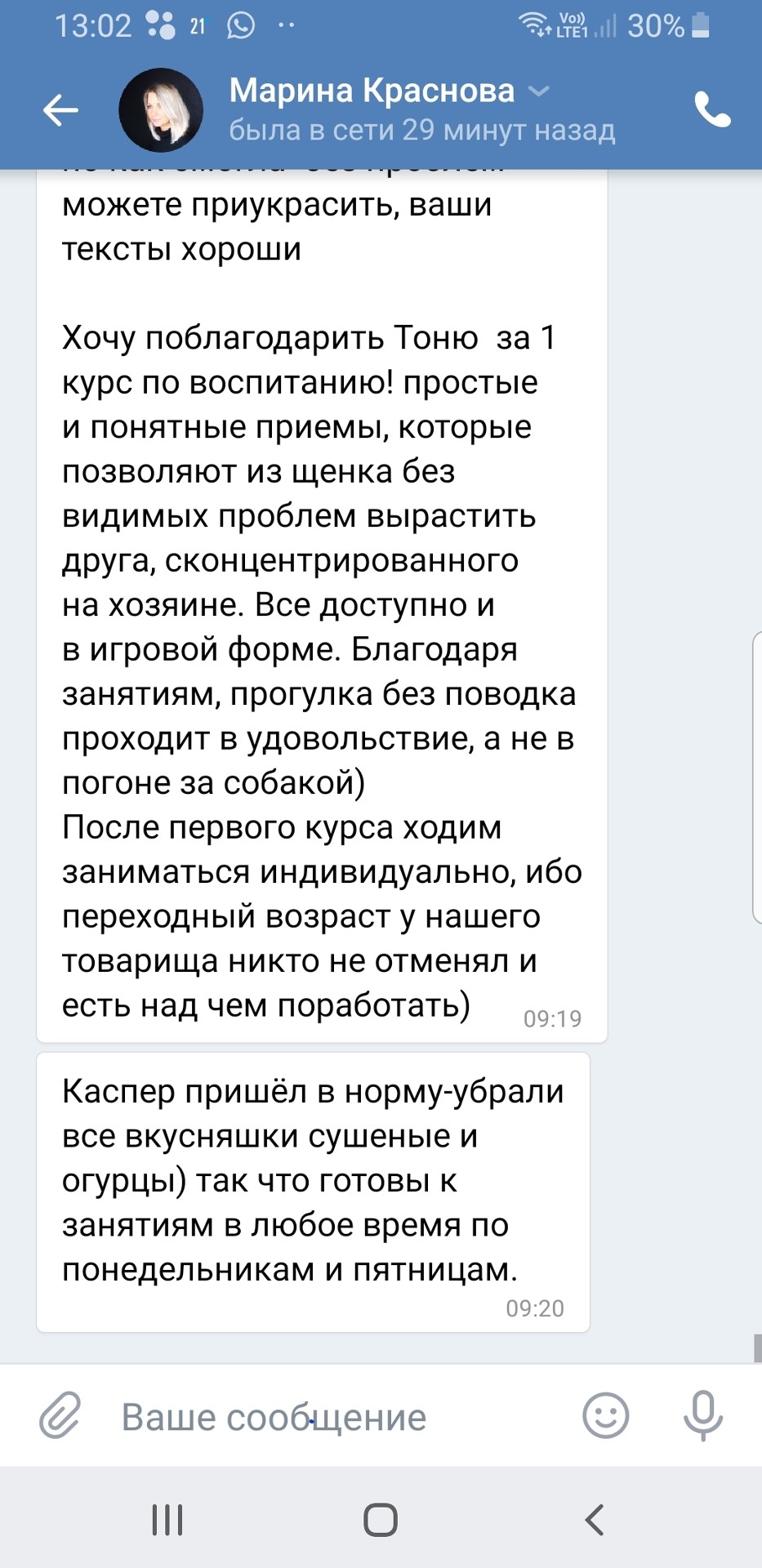762x1568 pixels.
Task: Expand the Марина Краснова chat dropdown
Action: click(539, 91)
